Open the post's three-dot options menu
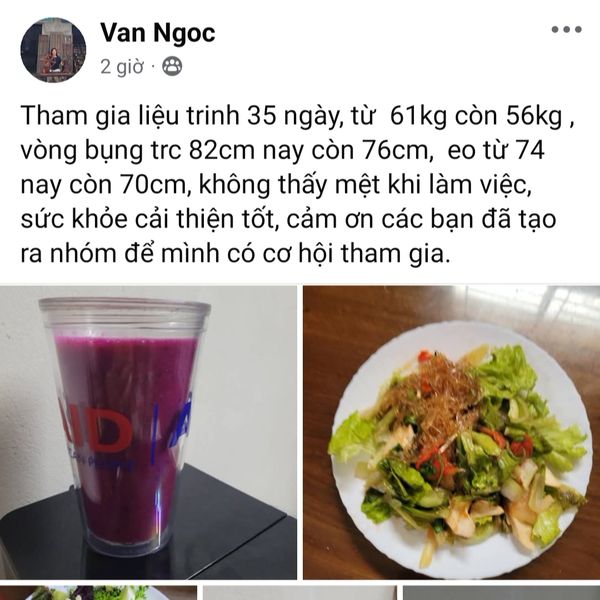The height and width of the screenshot is (600, 600). pyautogui.click(x=565, y=30)
